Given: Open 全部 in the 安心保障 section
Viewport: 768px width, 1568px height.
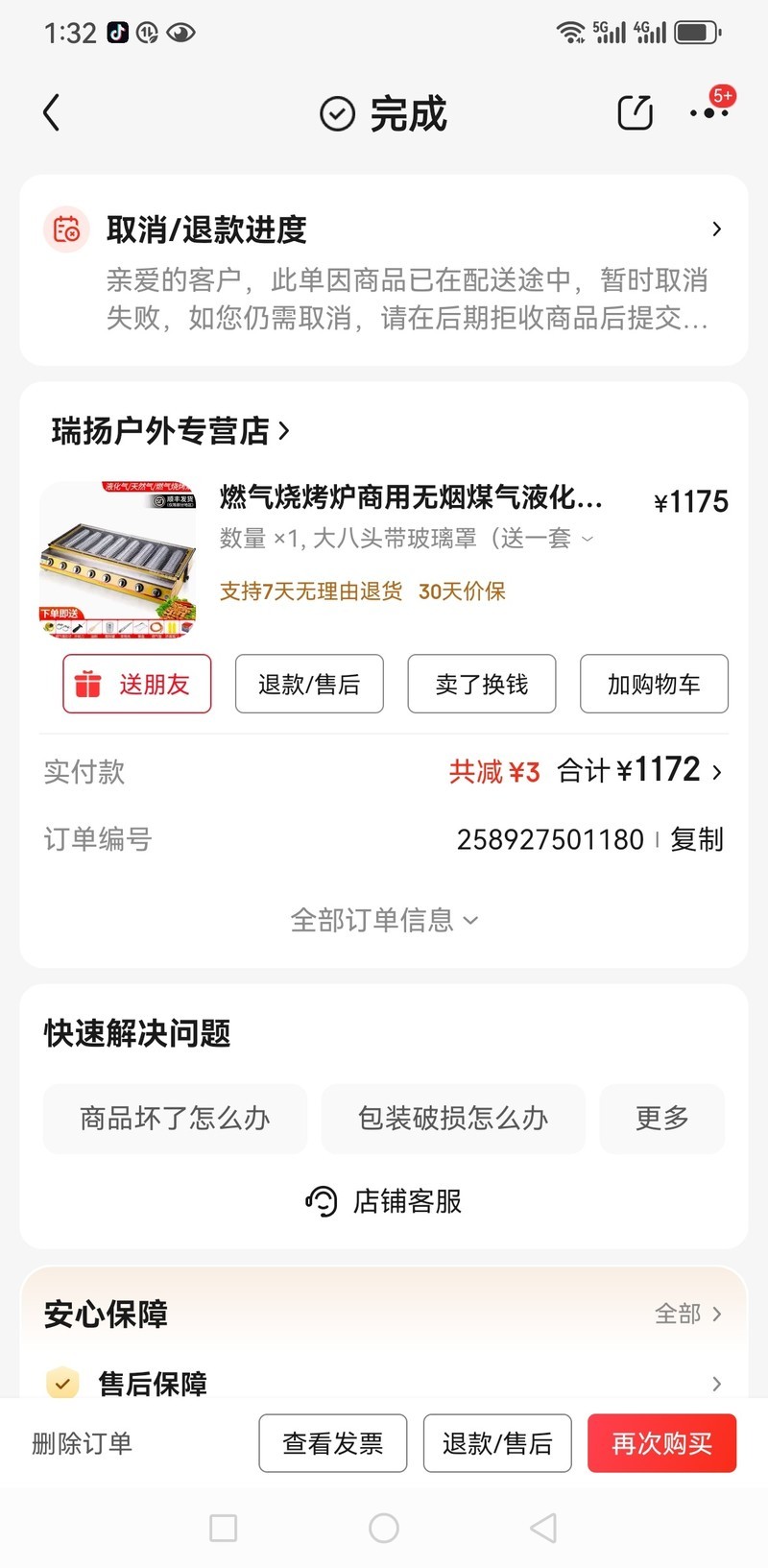Looking at the screenshot, I should tap(687, 1314).
